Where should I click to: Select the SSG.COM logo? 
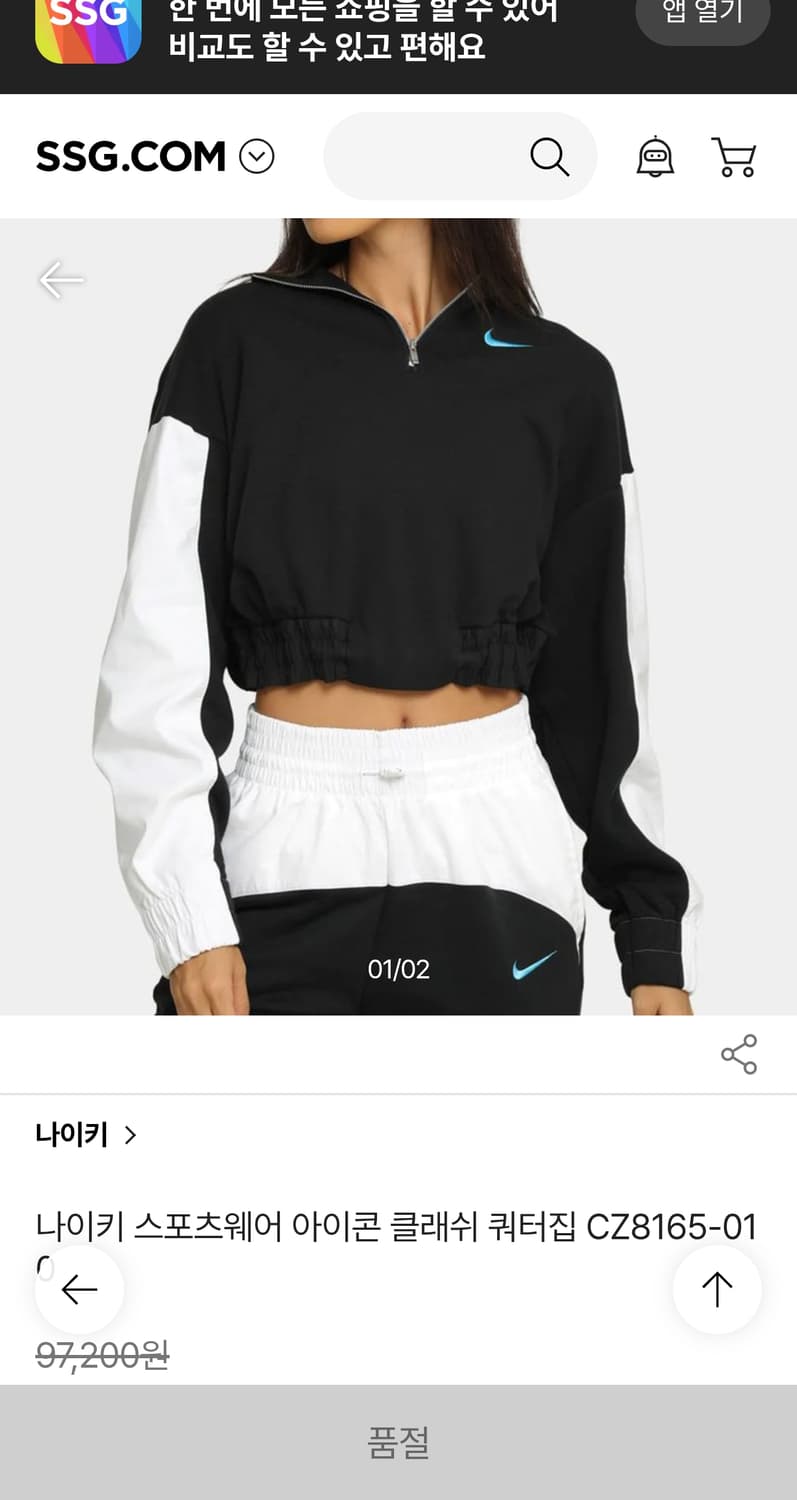click(x=129, y=156)
